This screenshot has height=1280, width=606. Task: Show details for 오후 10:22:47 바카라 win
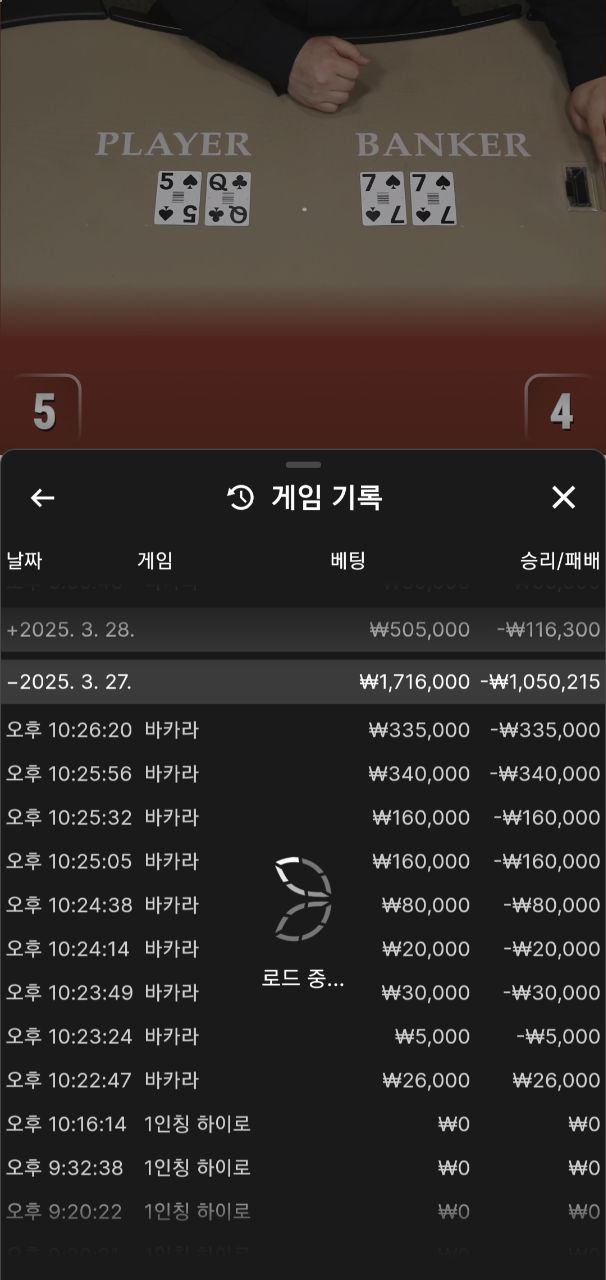pos(303,1080)
